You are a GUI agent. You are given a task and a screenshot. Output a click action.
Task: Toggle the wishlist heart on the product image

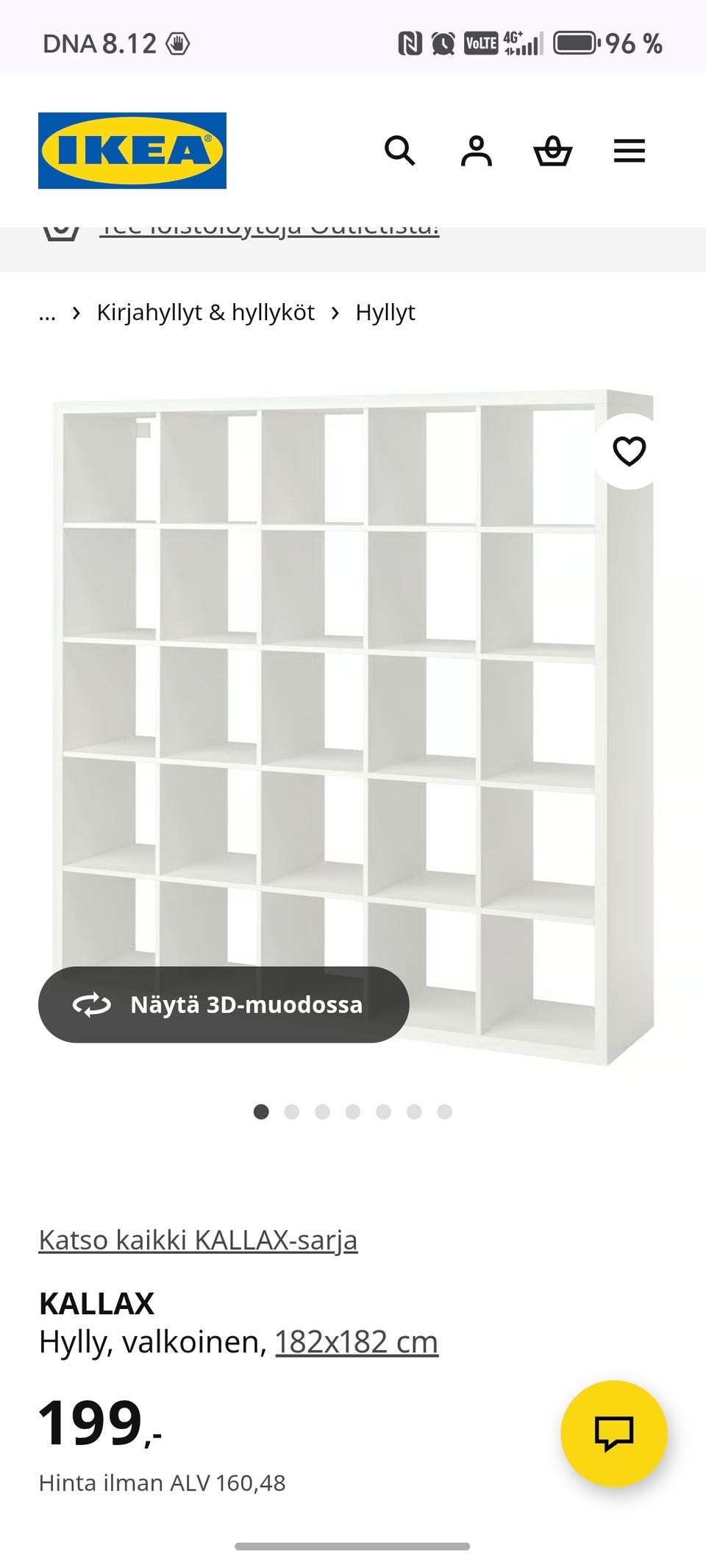click(x=629, y=451)
